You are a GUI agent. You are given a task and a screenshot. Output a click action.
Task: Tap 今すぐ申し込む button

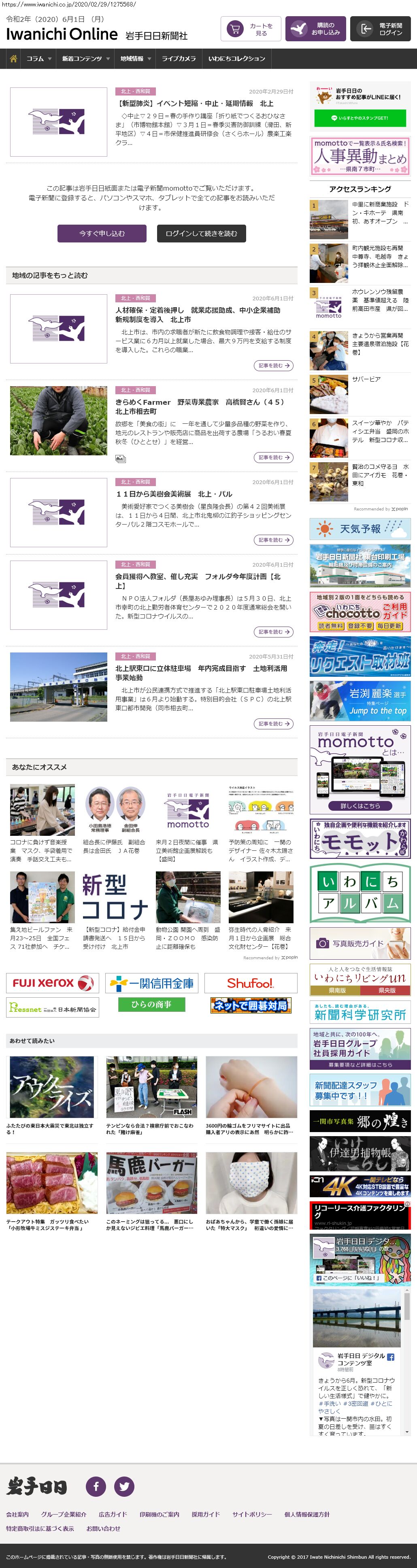[102, 233]
